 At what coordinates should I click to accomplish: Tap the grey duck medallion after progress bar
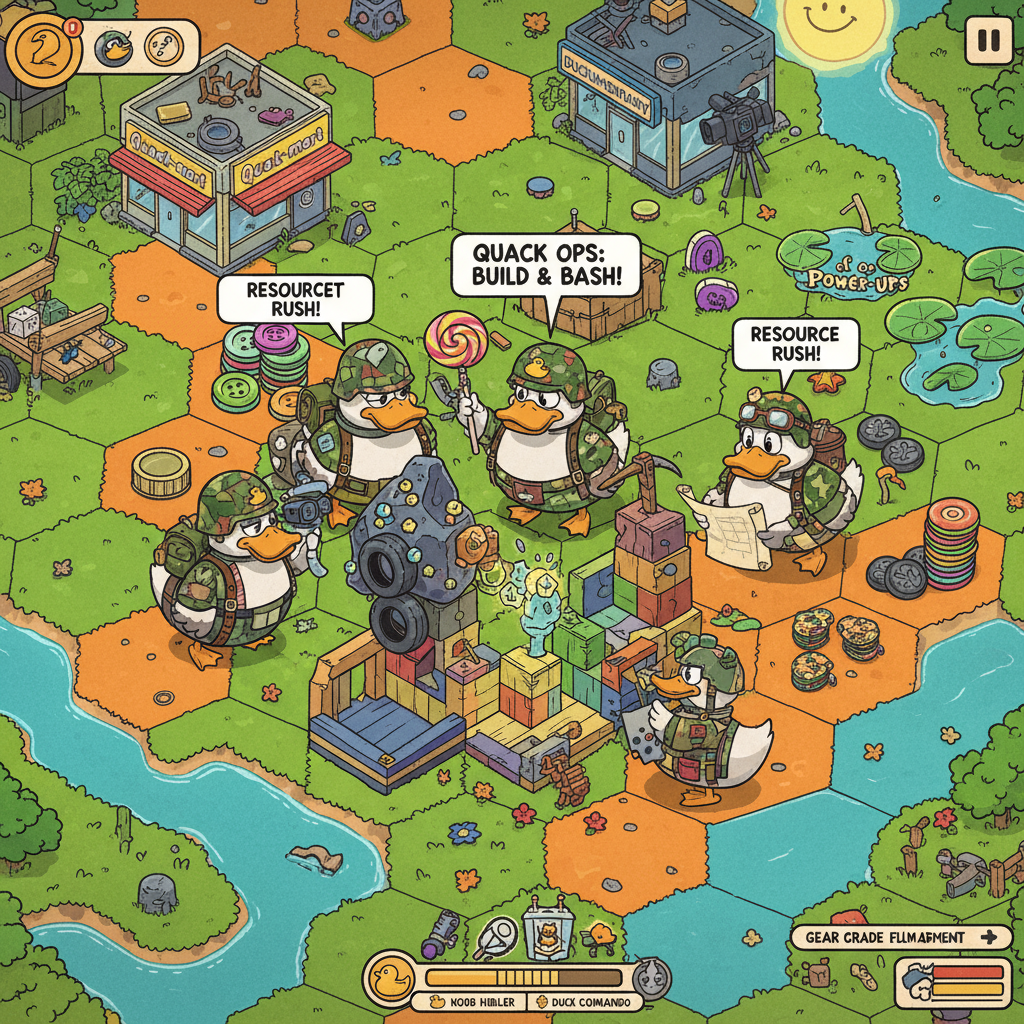click(650, 977)
